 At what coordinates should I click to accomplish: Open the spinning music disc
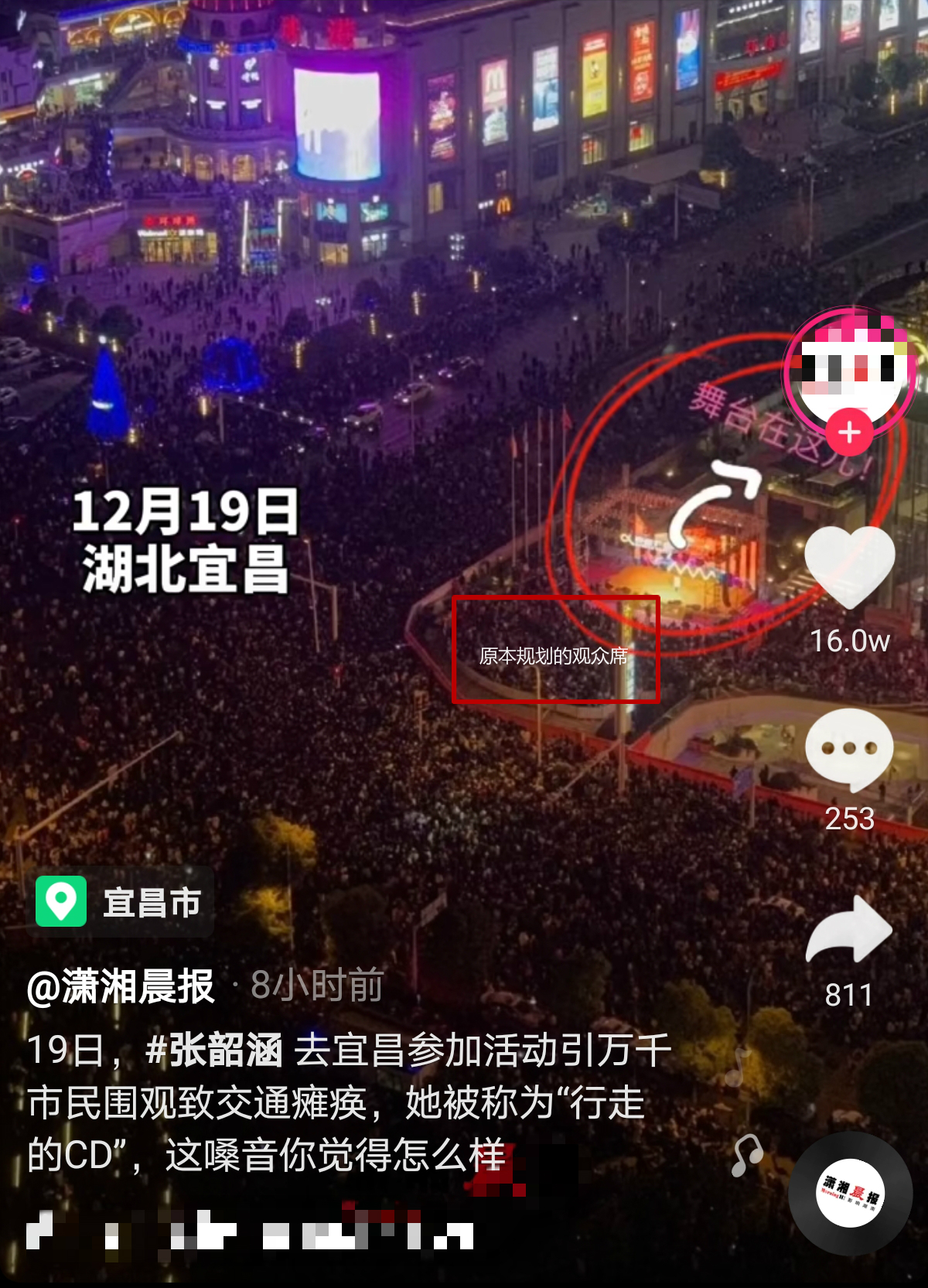[850, 1193]
